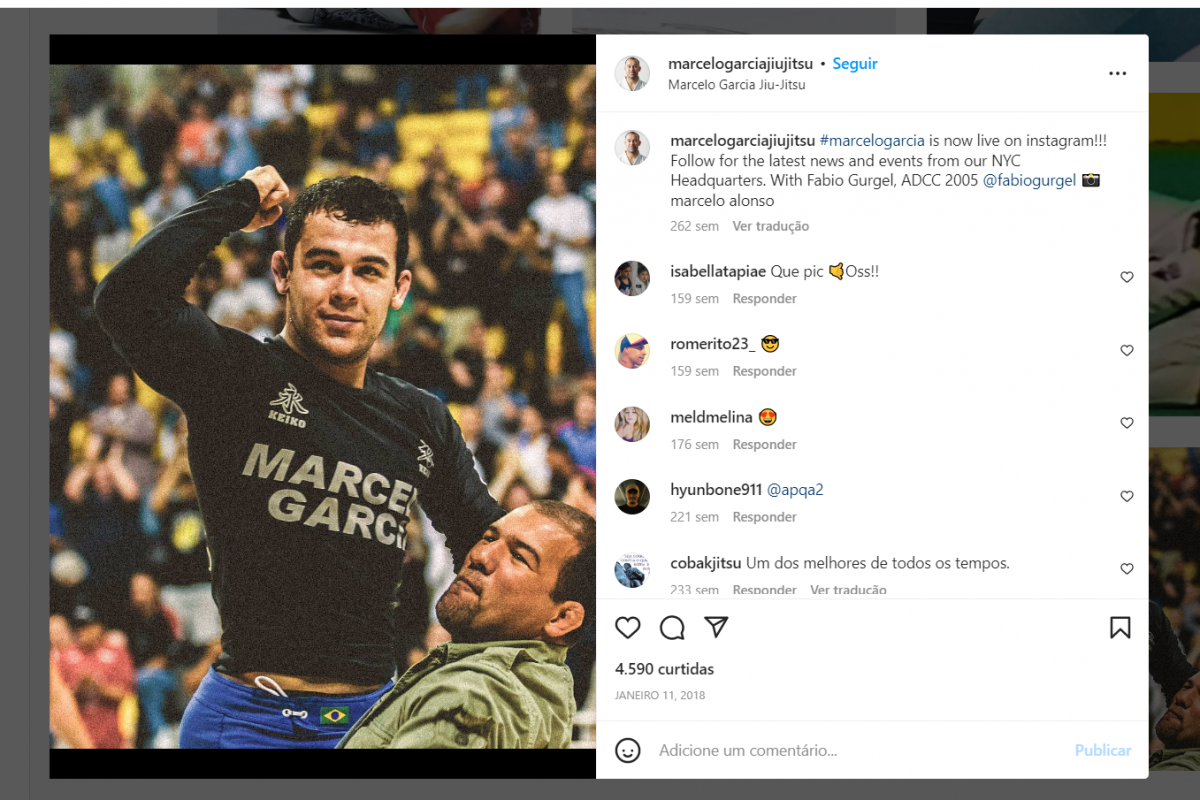
Task: Like cobakjitsu's comment
Action: pyautogui.click(x=1127, y=569)
